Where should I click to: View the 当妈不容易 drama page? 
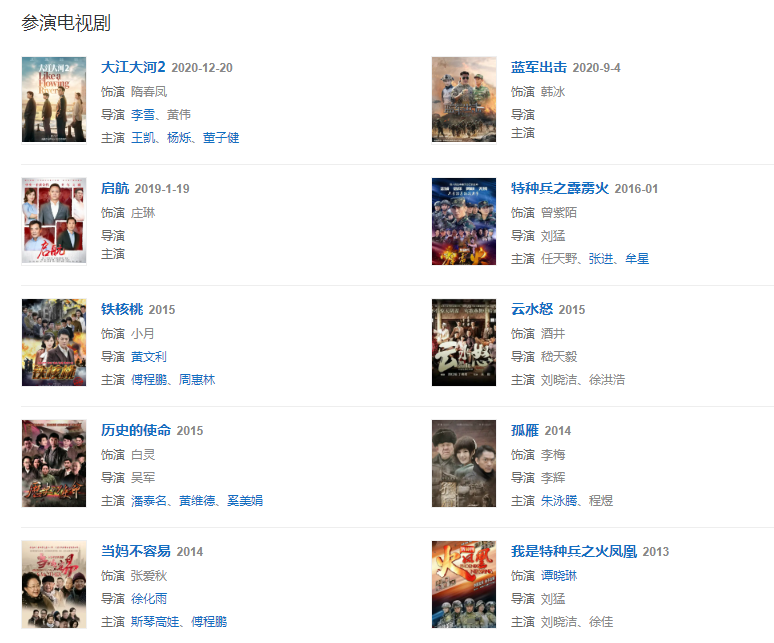click(136, 551)
